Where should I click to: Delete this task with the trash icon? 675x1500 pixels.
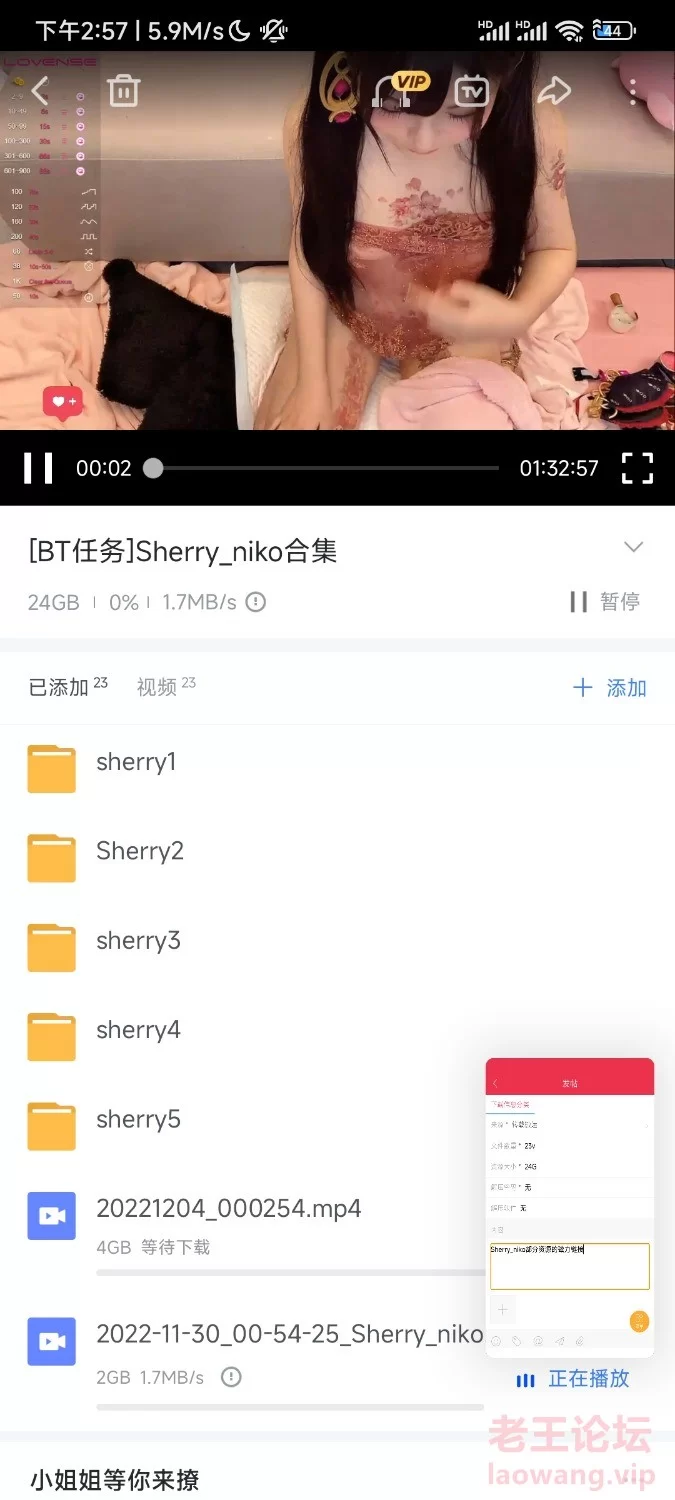[123, 91]
